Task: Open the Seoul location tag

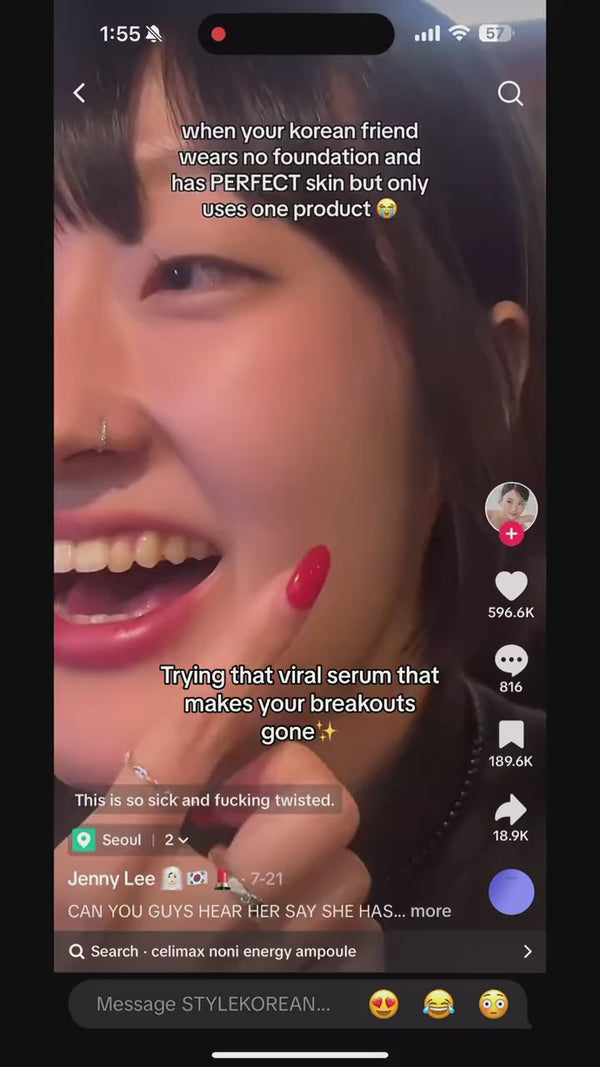Action: [x=110, y=840]
